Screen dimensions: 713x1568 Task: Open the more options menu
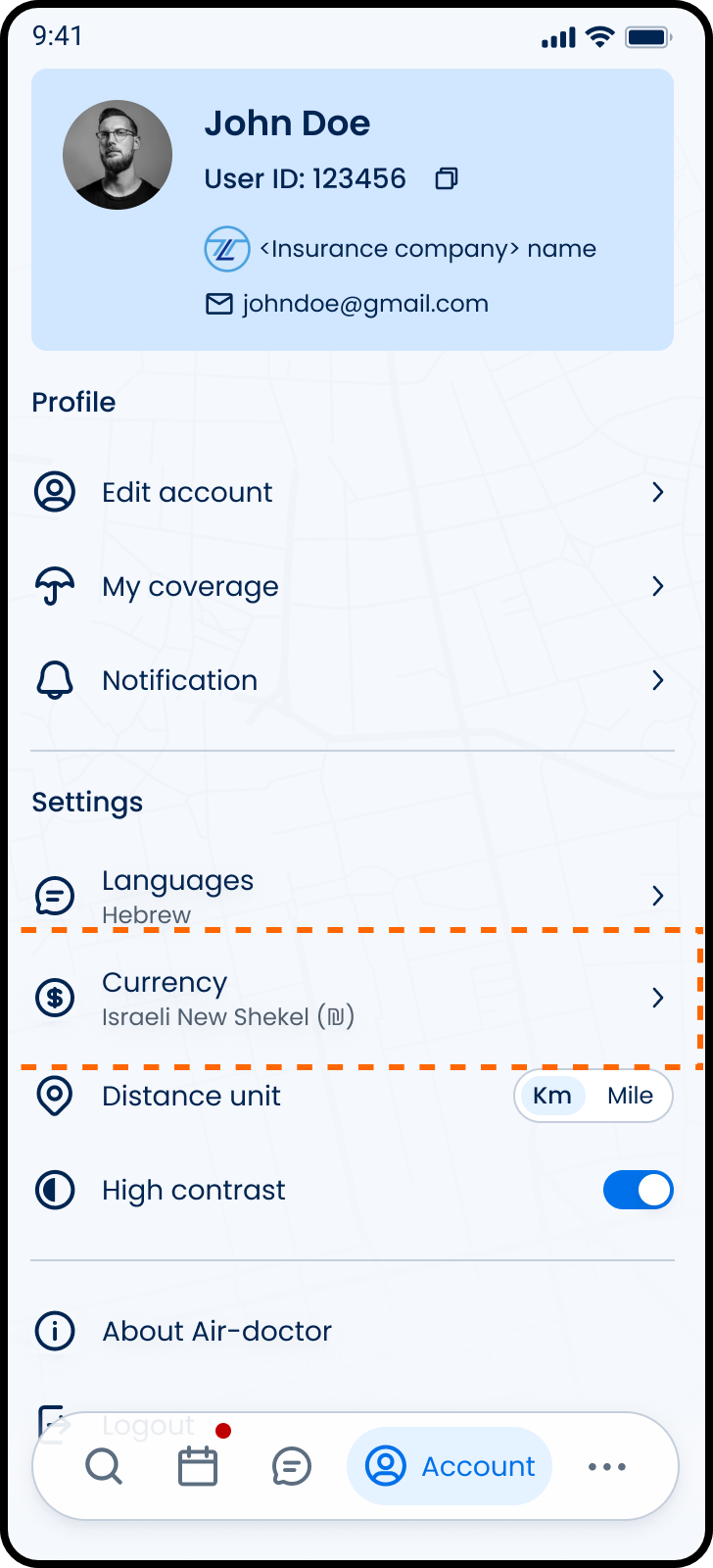pyautogui.click(x=607, y=1467)
